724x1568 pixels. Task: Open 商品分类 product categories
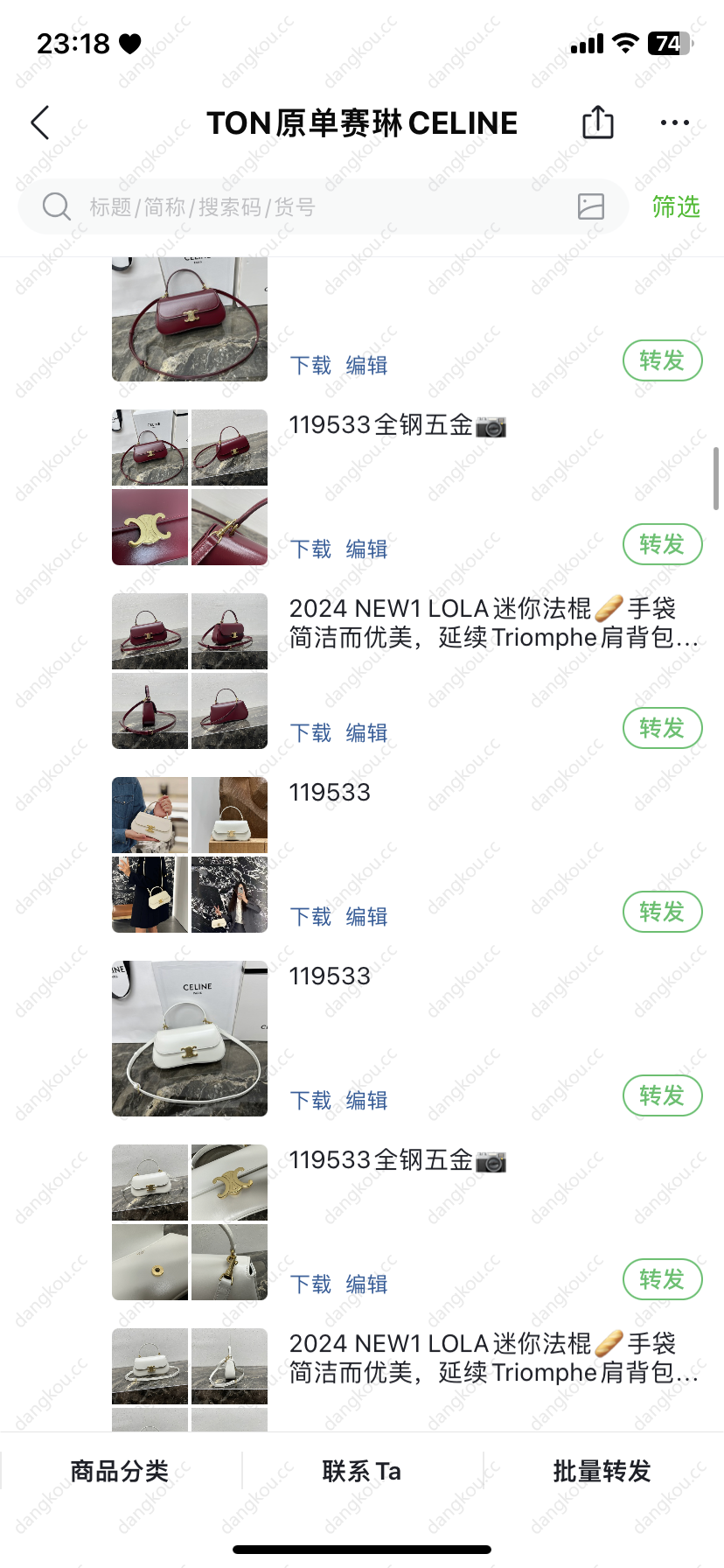120,1471
